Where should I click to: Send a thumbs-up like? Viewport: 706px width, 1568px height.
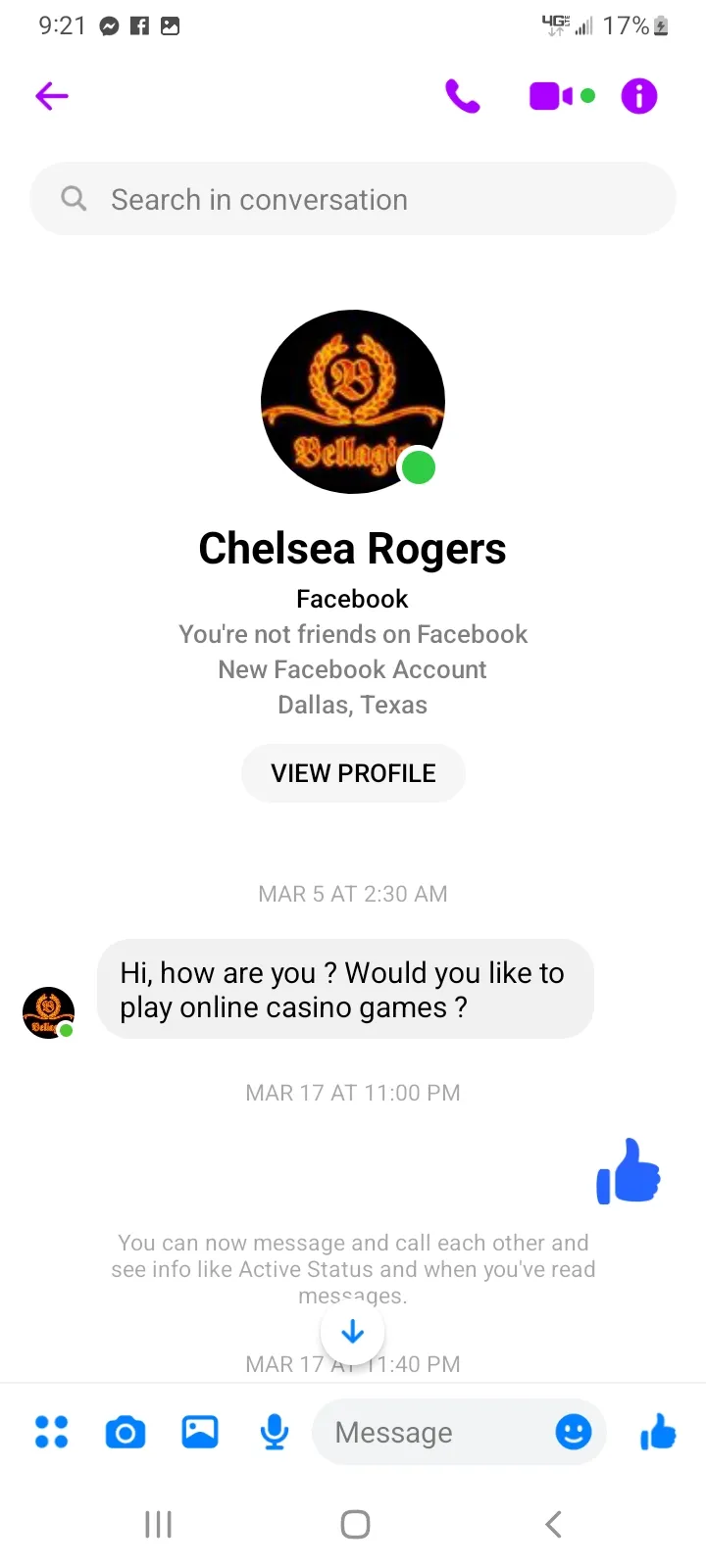tap(658, 1432)
